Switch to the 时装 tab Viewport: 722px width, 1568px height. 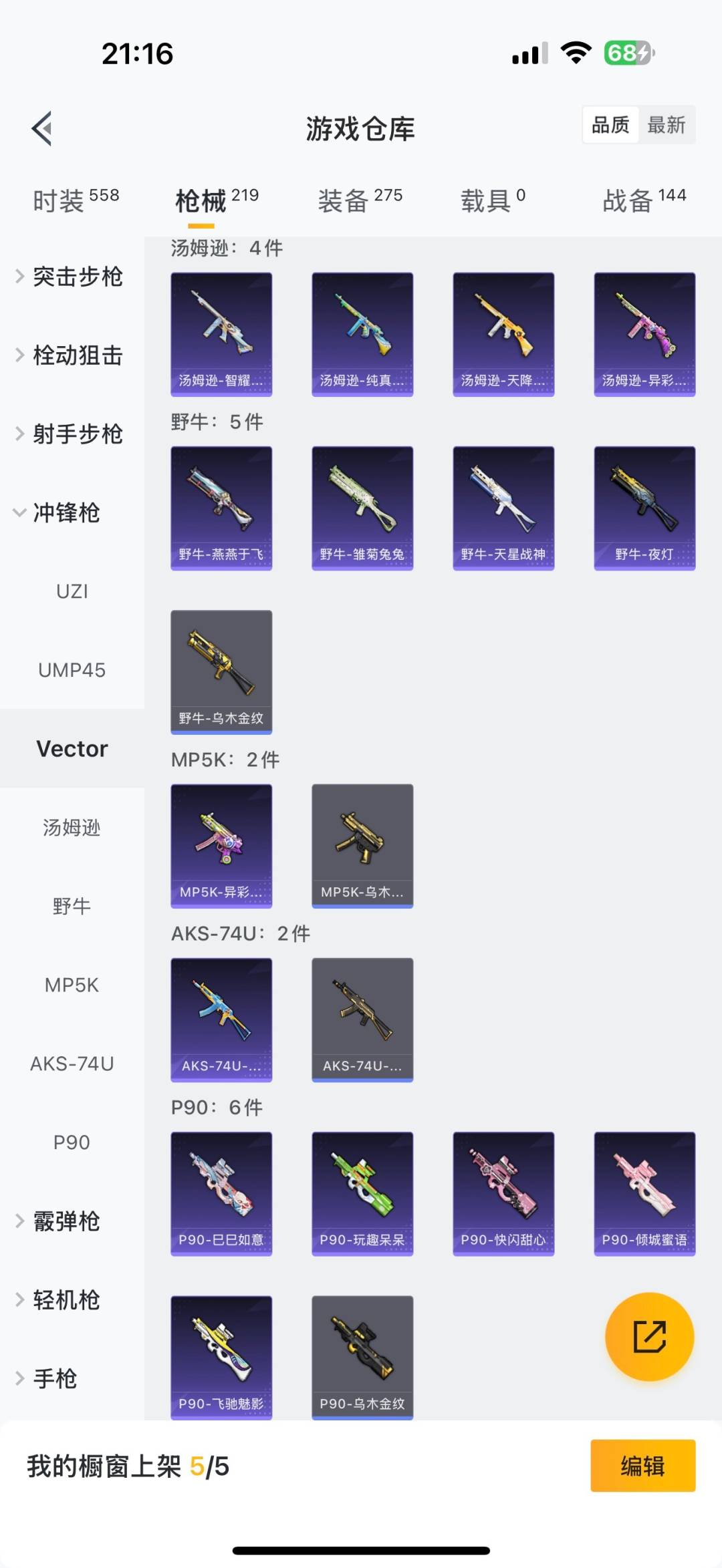pos(76,200)
